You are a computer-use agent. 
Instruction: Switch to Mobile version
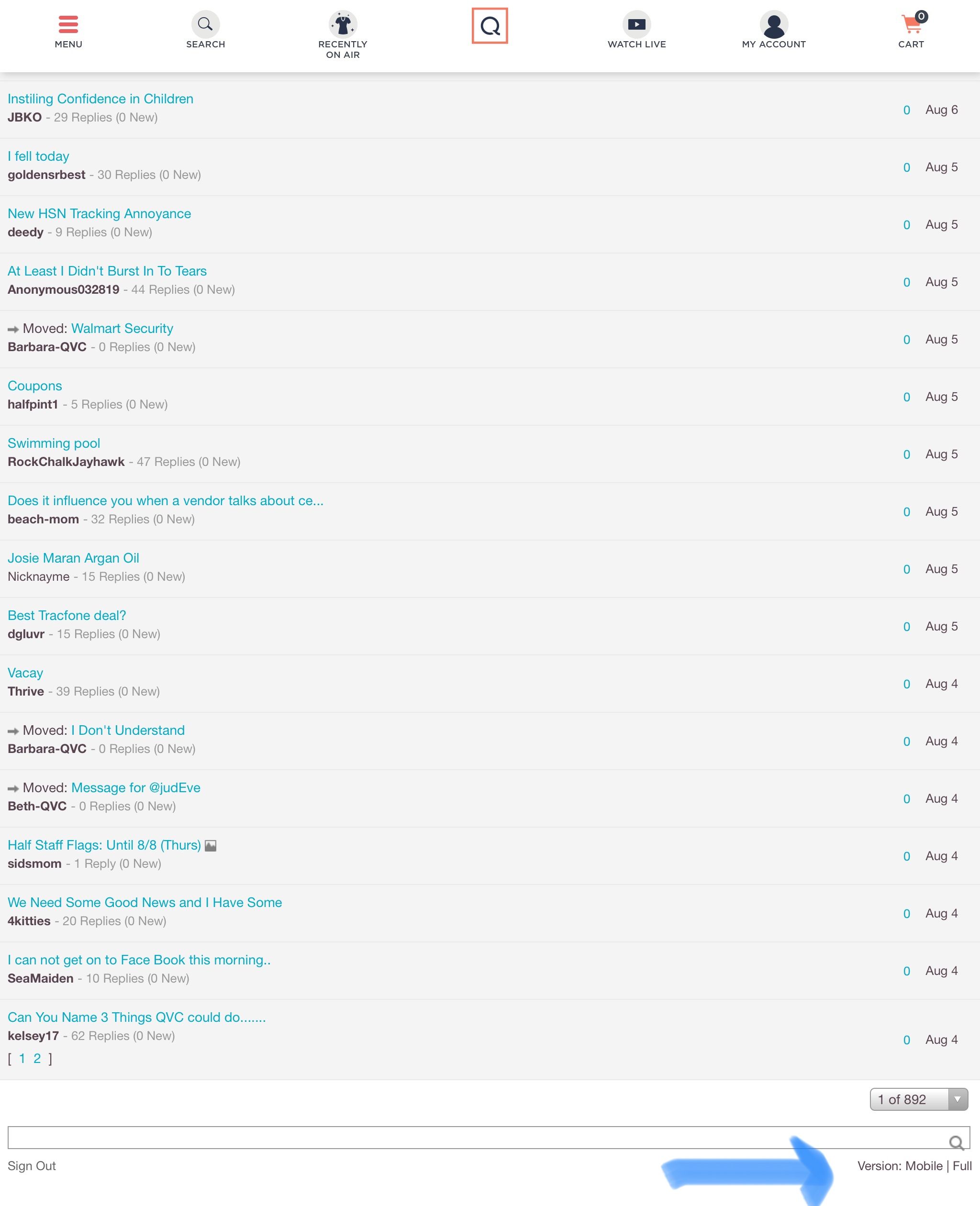pos(924,1166)
